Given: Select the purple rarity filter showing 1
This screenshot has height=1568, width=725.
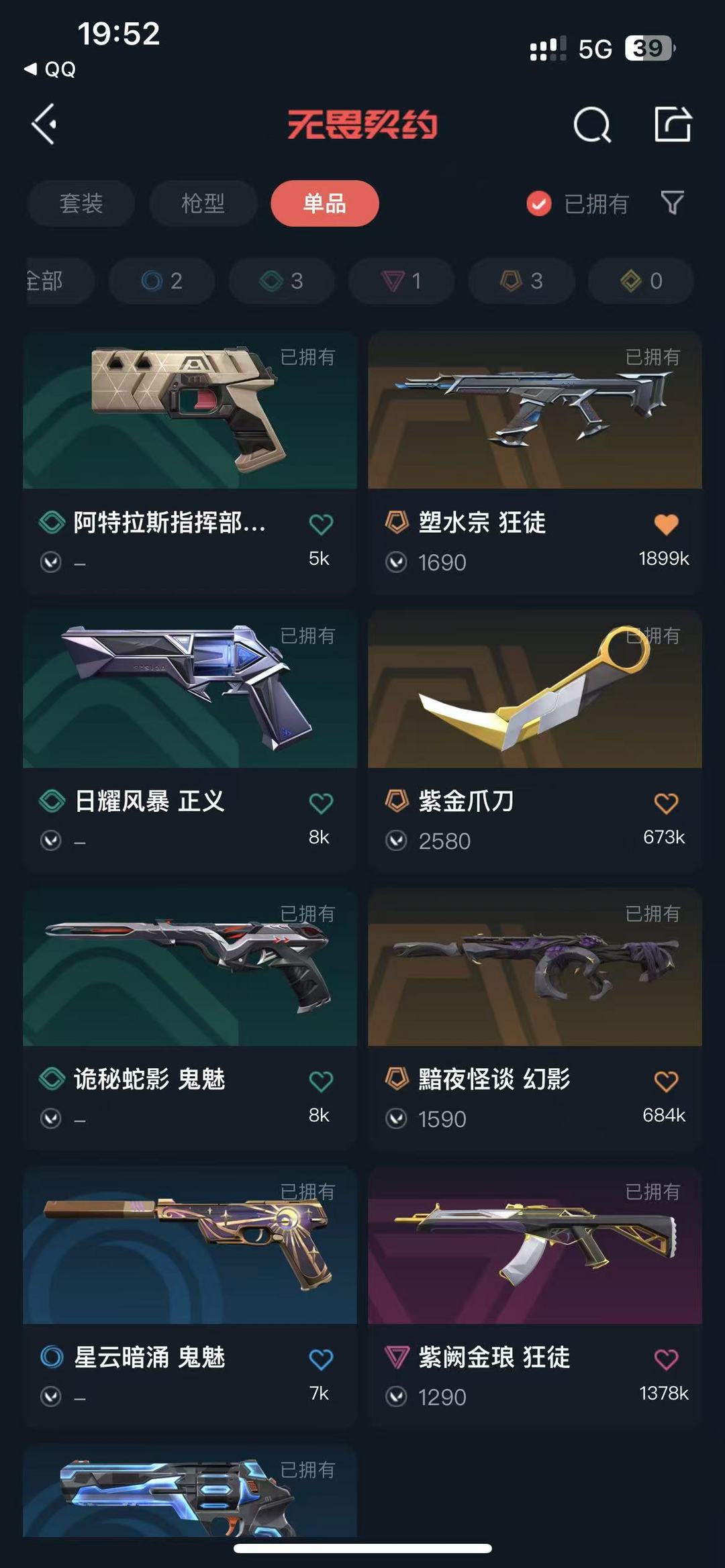Looking at the screenshot, I should click(400, 281).
